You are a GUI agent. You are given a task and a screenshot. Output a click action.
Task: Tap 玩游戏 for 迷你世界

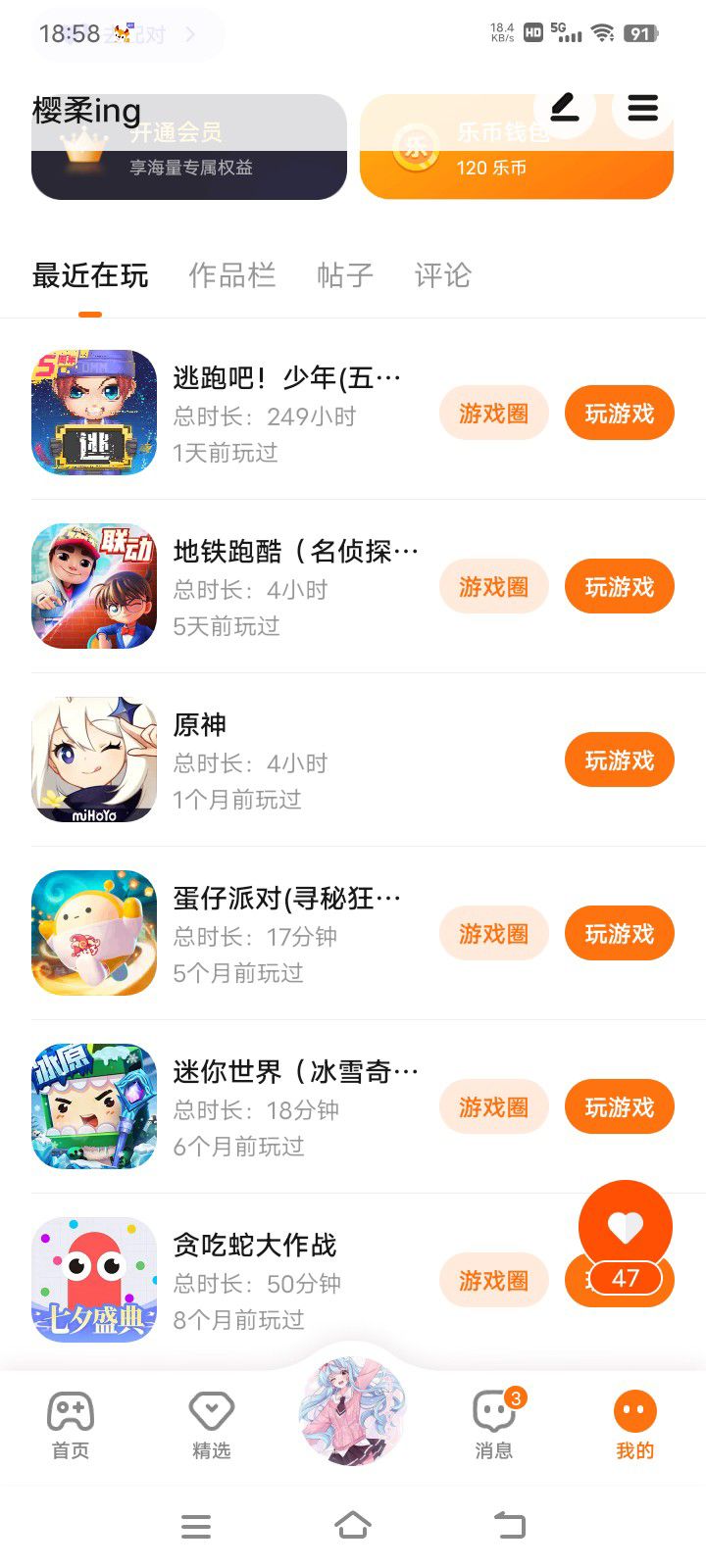click(619, 1107)
